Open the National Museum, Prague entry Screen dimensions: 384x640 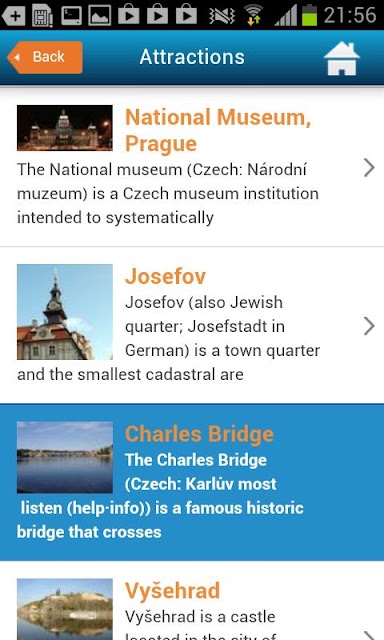pos(192,167)
